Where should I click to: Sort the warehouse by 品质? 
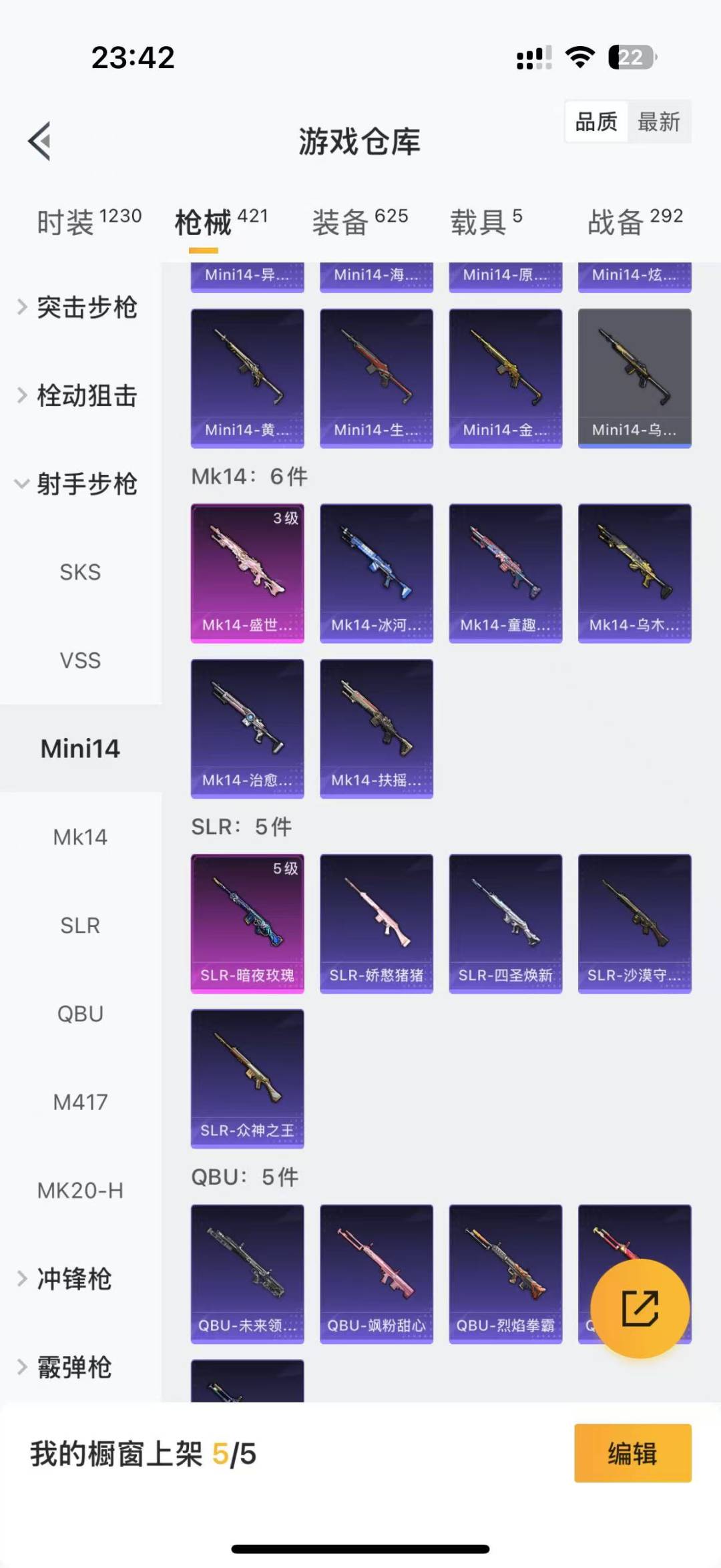point(596,122)
